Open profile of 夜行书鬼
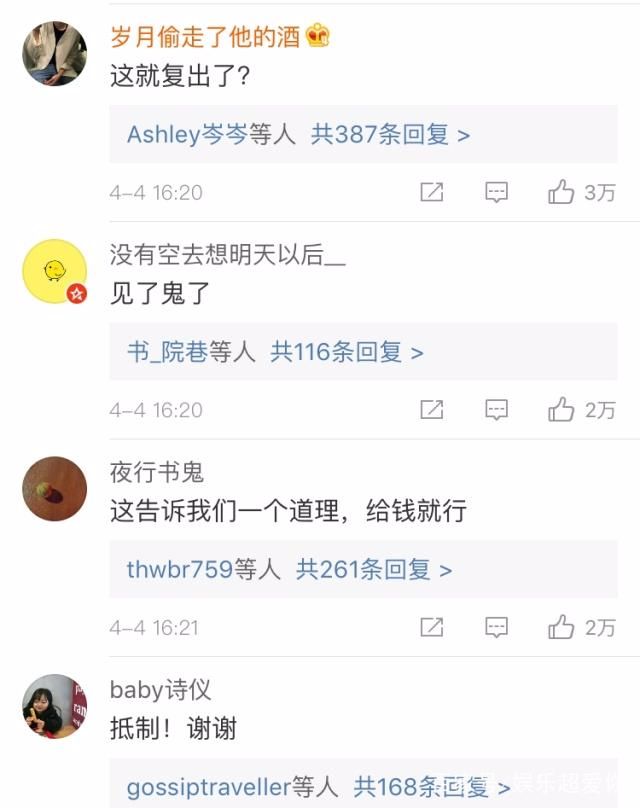The width and height of the screenshot is (640, 808). coord(157,472)
